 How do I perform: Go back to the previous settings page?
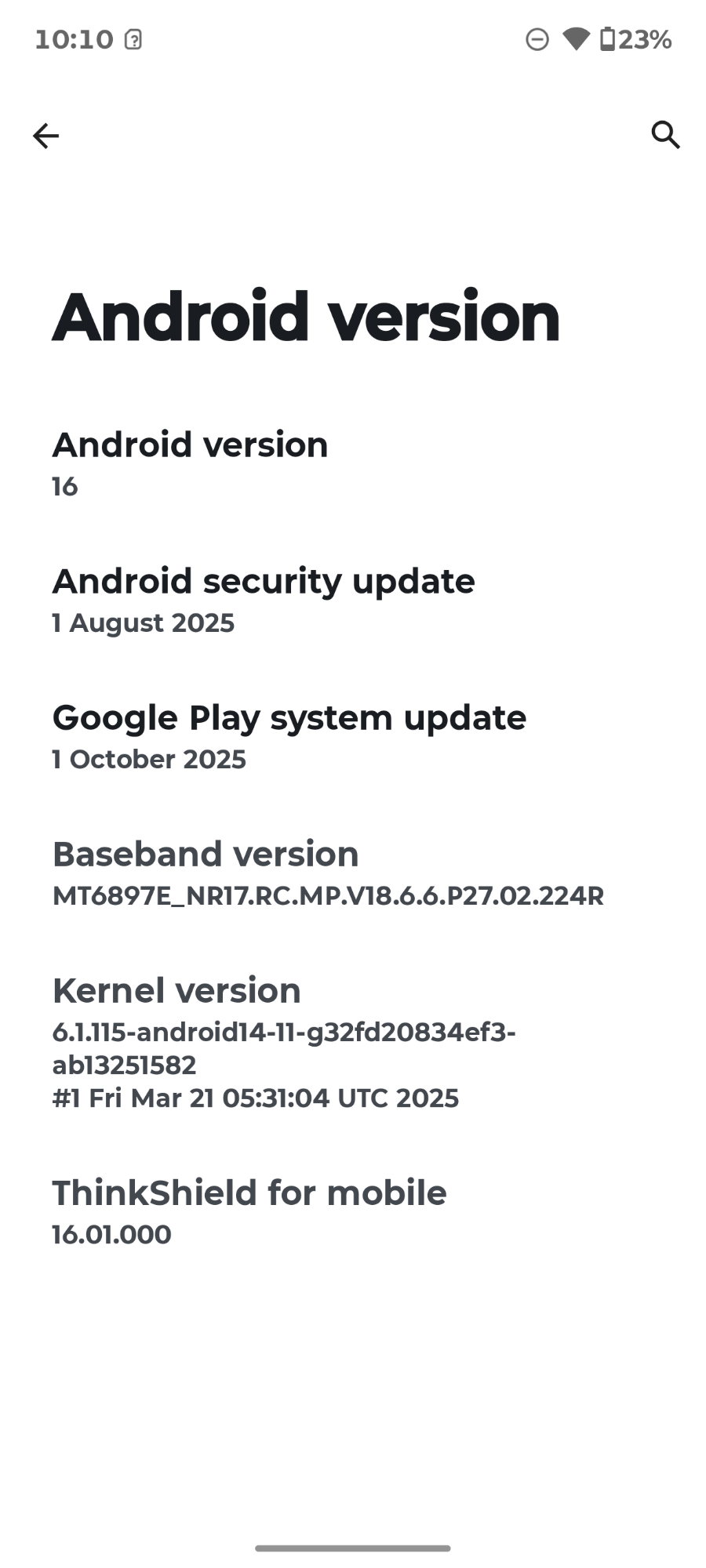(x=45, y=136)
